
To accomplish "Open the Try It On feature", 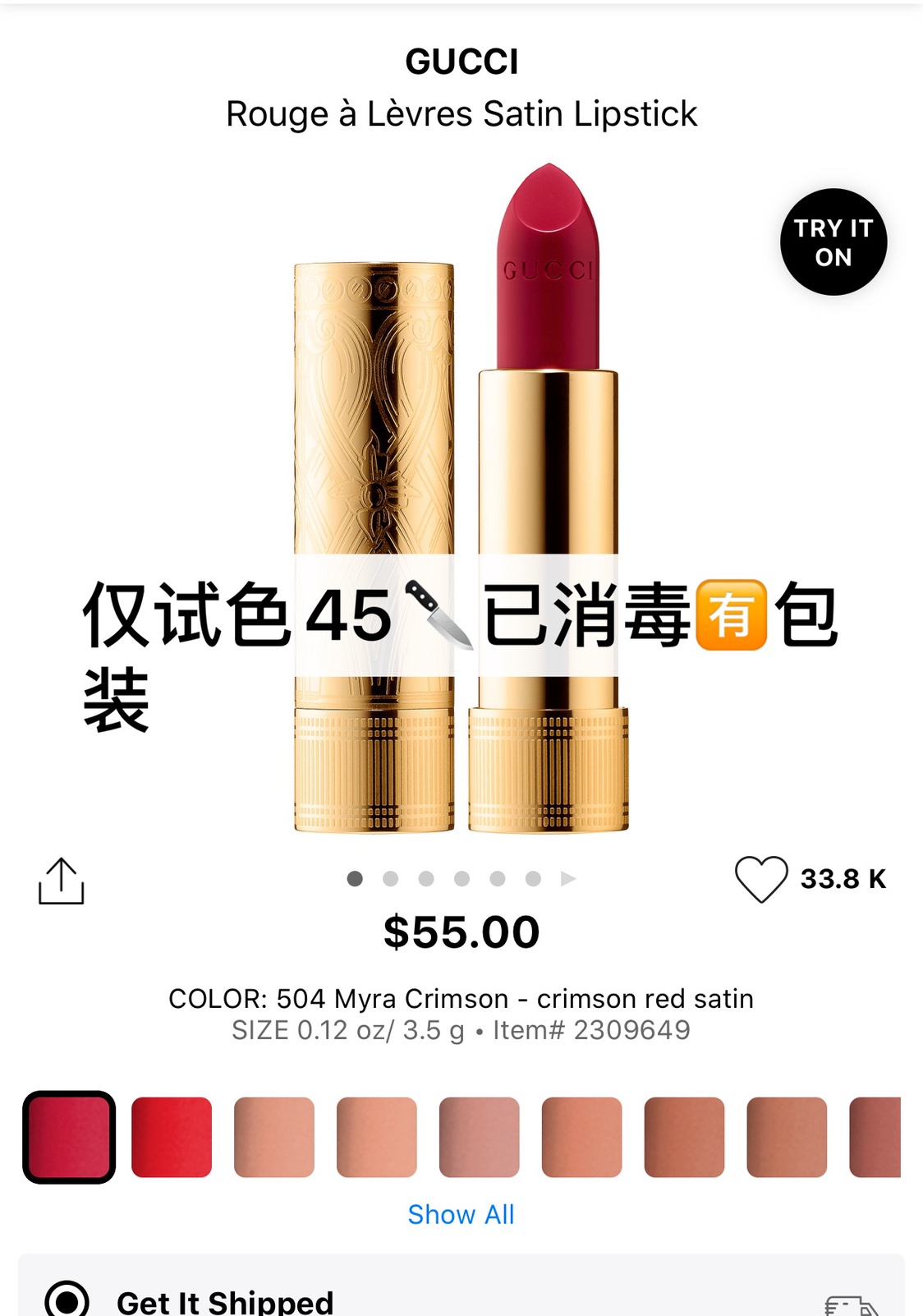I will pyautogui.click(x=833, y=242).
